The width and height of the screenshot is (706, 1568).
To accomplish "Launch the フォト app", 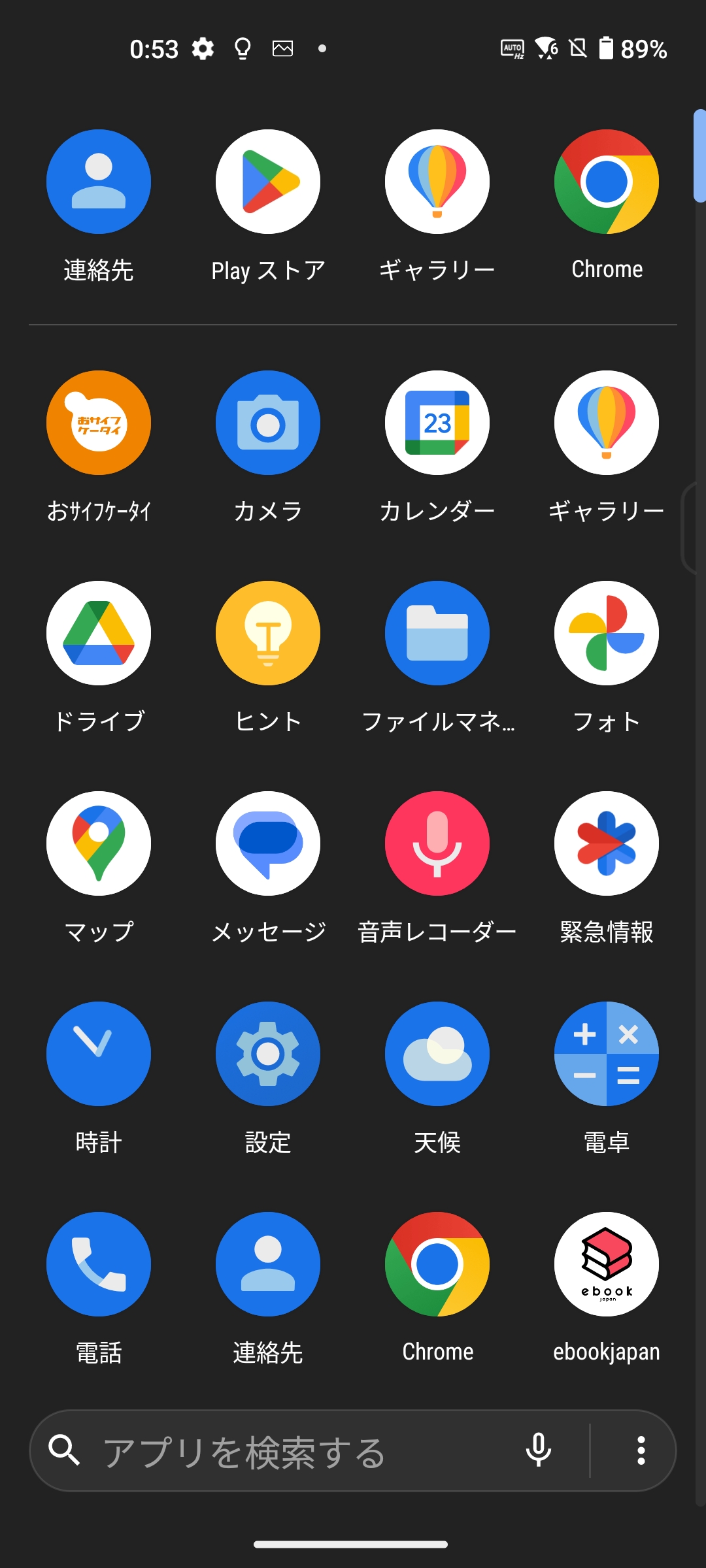I will [x=607, y=633].
